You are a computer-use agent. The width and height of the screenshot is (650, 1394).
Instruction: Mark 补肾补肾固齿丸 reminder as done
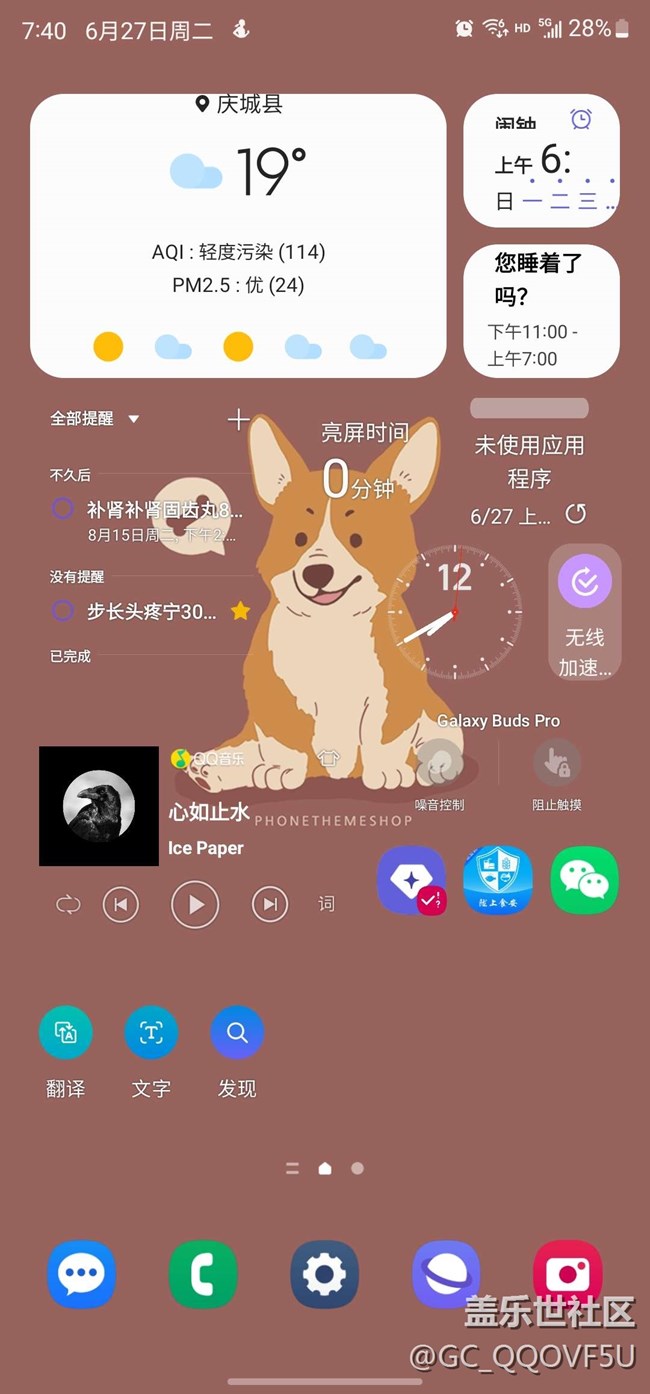click(x=62, y=509)
